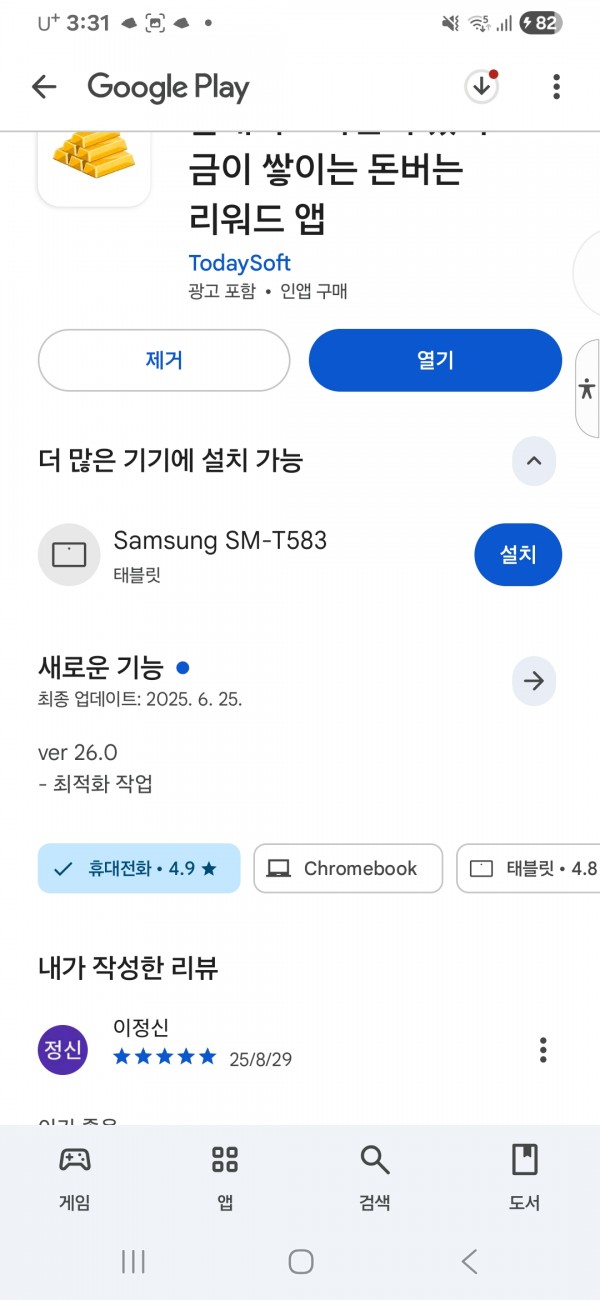600x1300 pixels.
Task: Switch to the 앱 tab
Action: [225, 1179]
